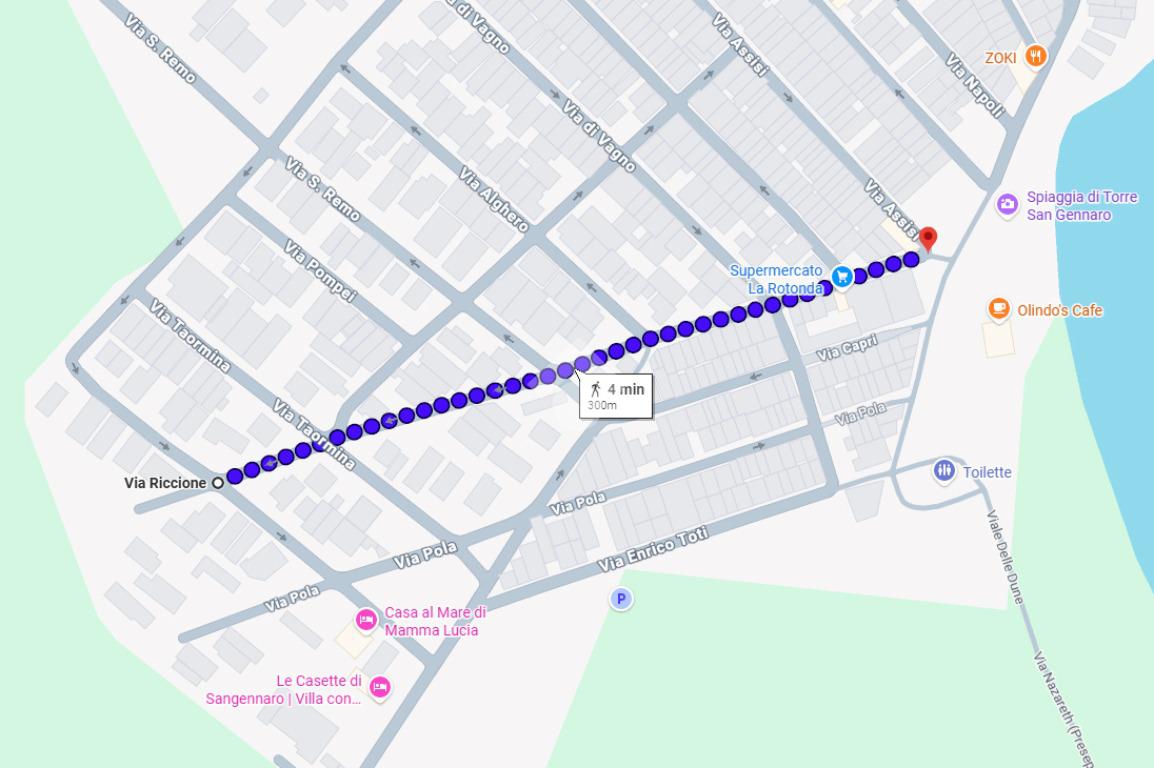1154x768 pixels.
Task: Tap the red destination pin
Action: coord(928,239)
